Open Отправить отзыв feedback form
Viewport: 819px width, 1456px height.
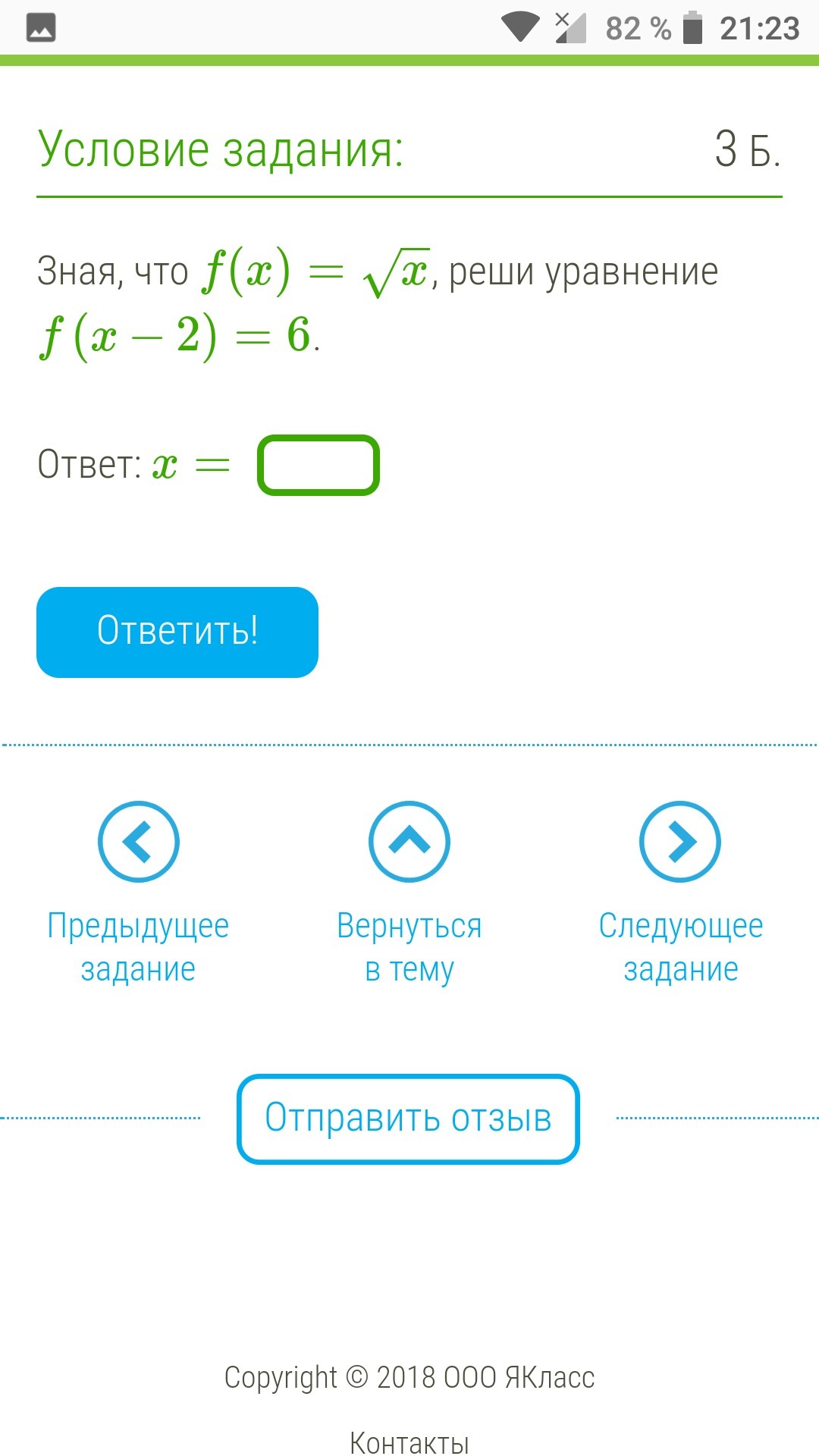pyautogui.click(x=408, y=1119)
